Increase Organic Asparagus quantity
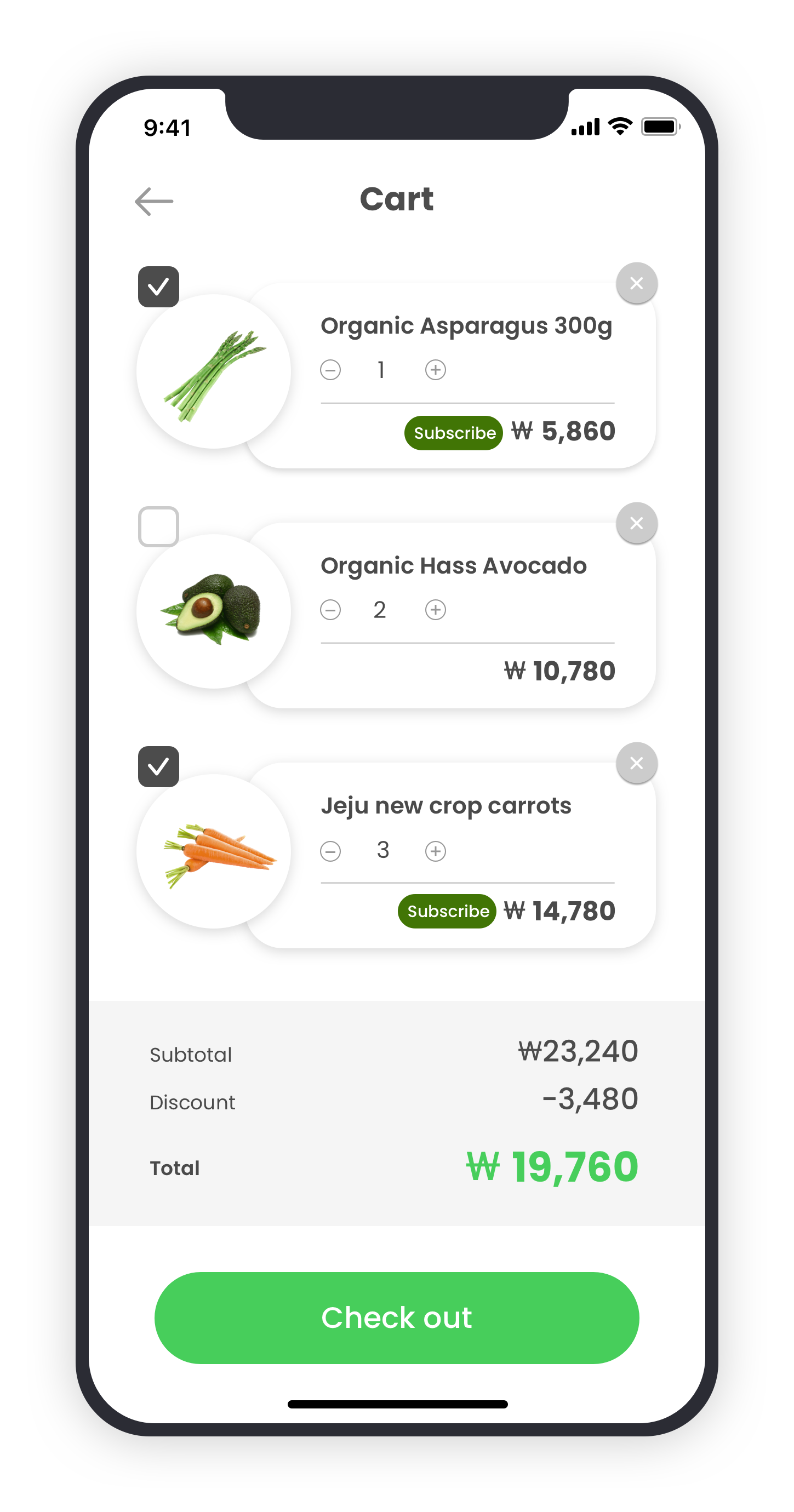 pyautogui.click(x=435, y=370)
